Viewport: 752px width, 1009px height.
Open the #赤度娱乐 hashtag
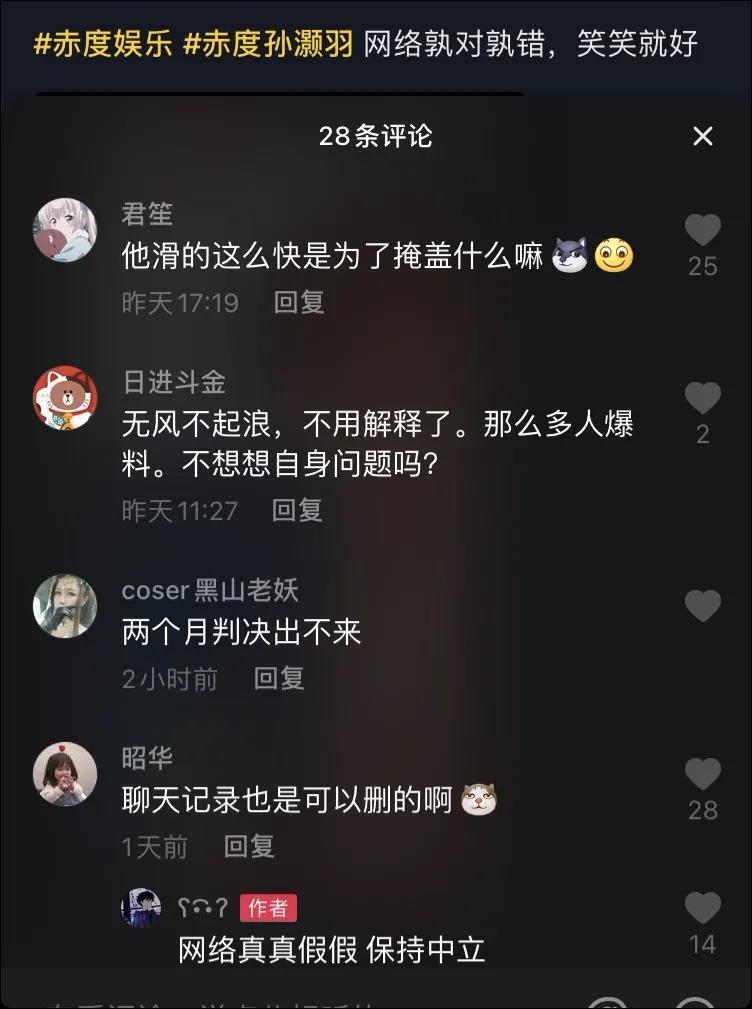click(103, 44)
